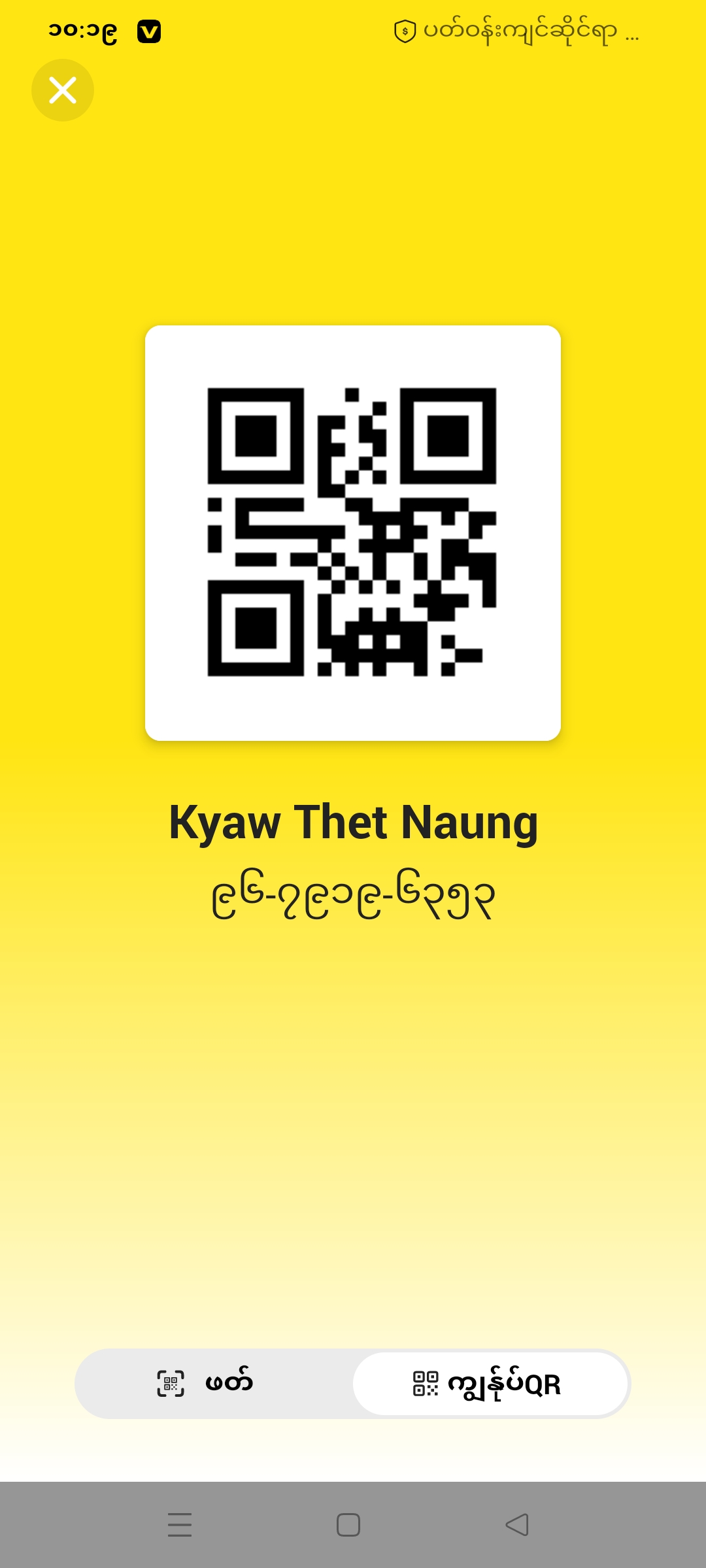
Task: Go to the system home screen
Action: coord(348,1525)
